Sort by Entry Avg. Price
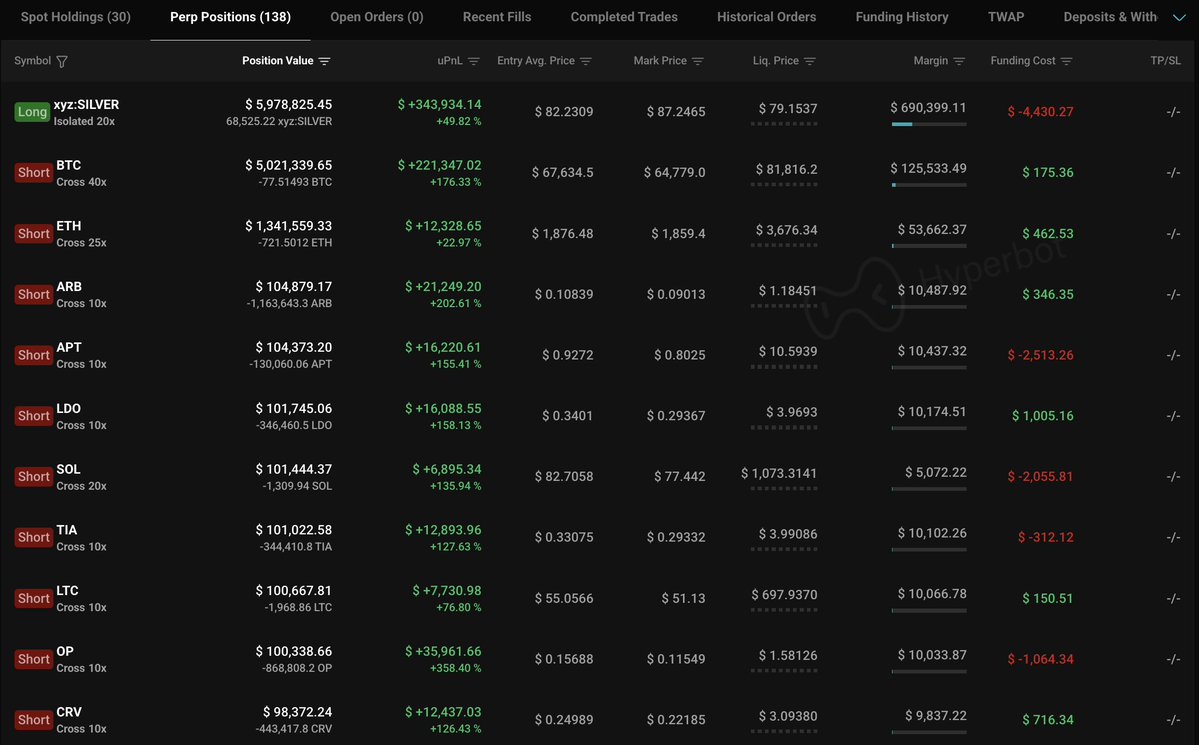The height and width of the screenshot is (745, 1199). click(586, 62)
